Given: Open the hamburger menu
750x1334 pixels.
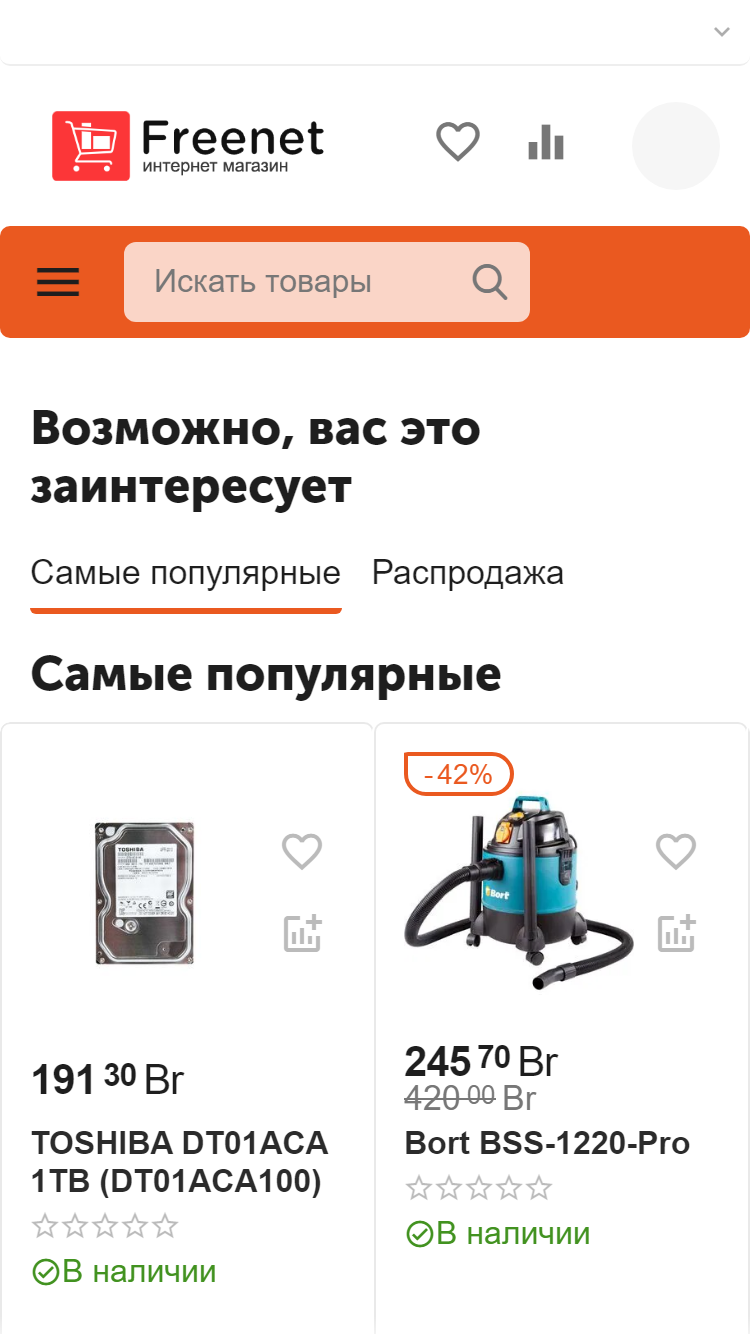Looking at the screenshot, I should (58, 283).
